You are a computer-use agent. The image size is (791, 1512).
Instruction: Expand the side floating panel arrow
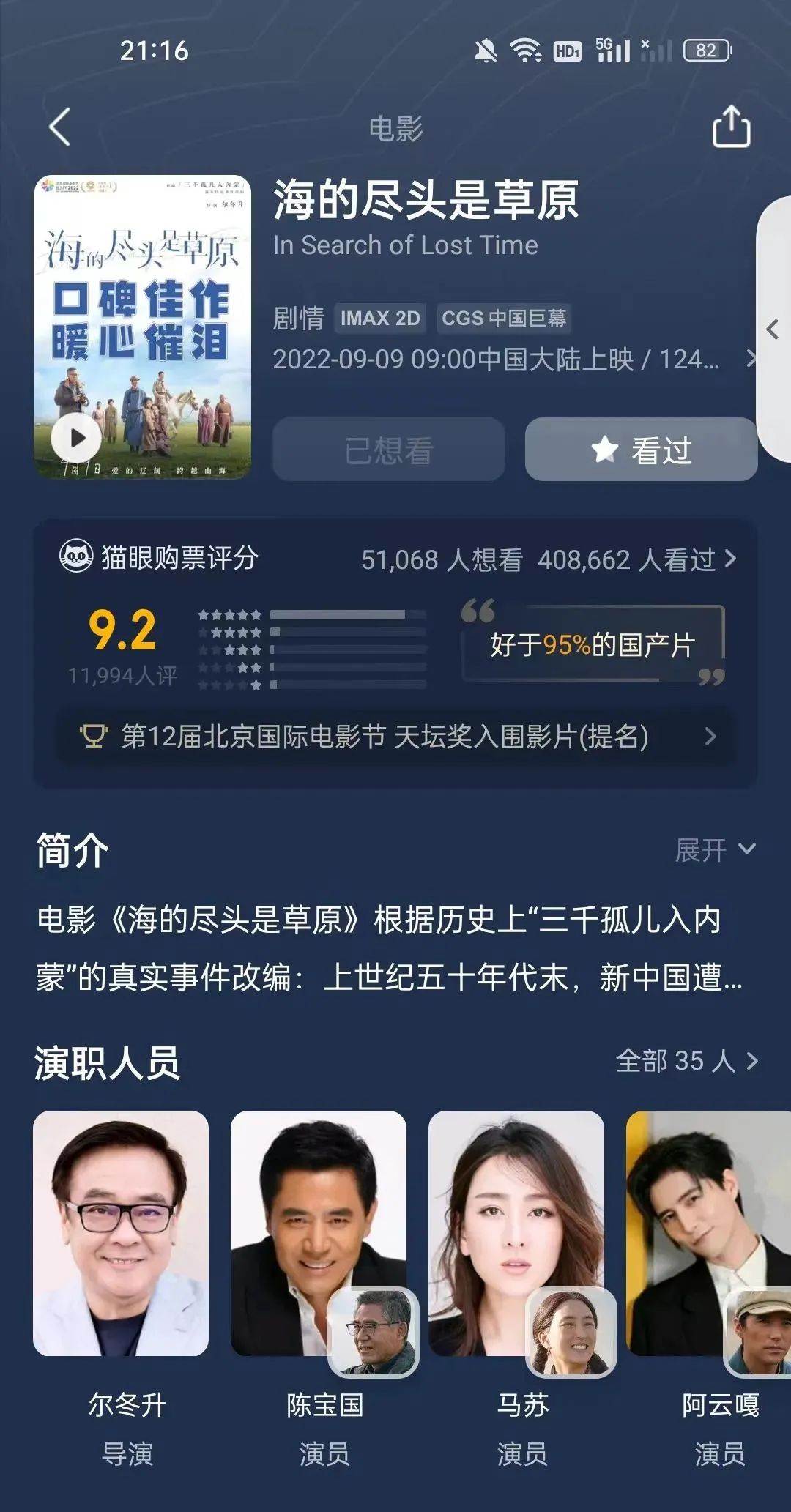coord(772,329)
